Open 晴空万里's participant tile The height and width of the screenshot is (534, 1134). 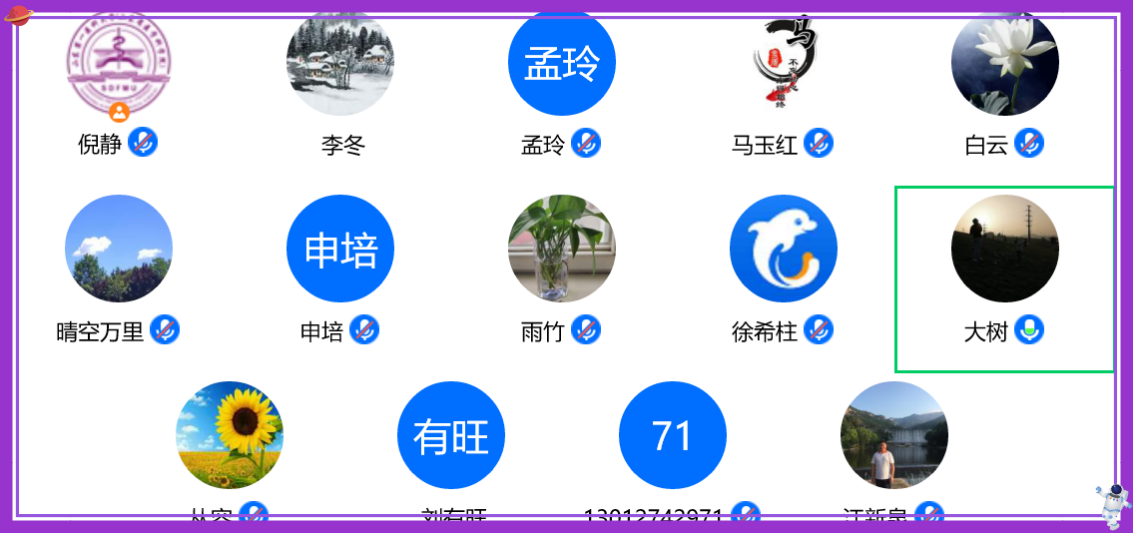118,249
